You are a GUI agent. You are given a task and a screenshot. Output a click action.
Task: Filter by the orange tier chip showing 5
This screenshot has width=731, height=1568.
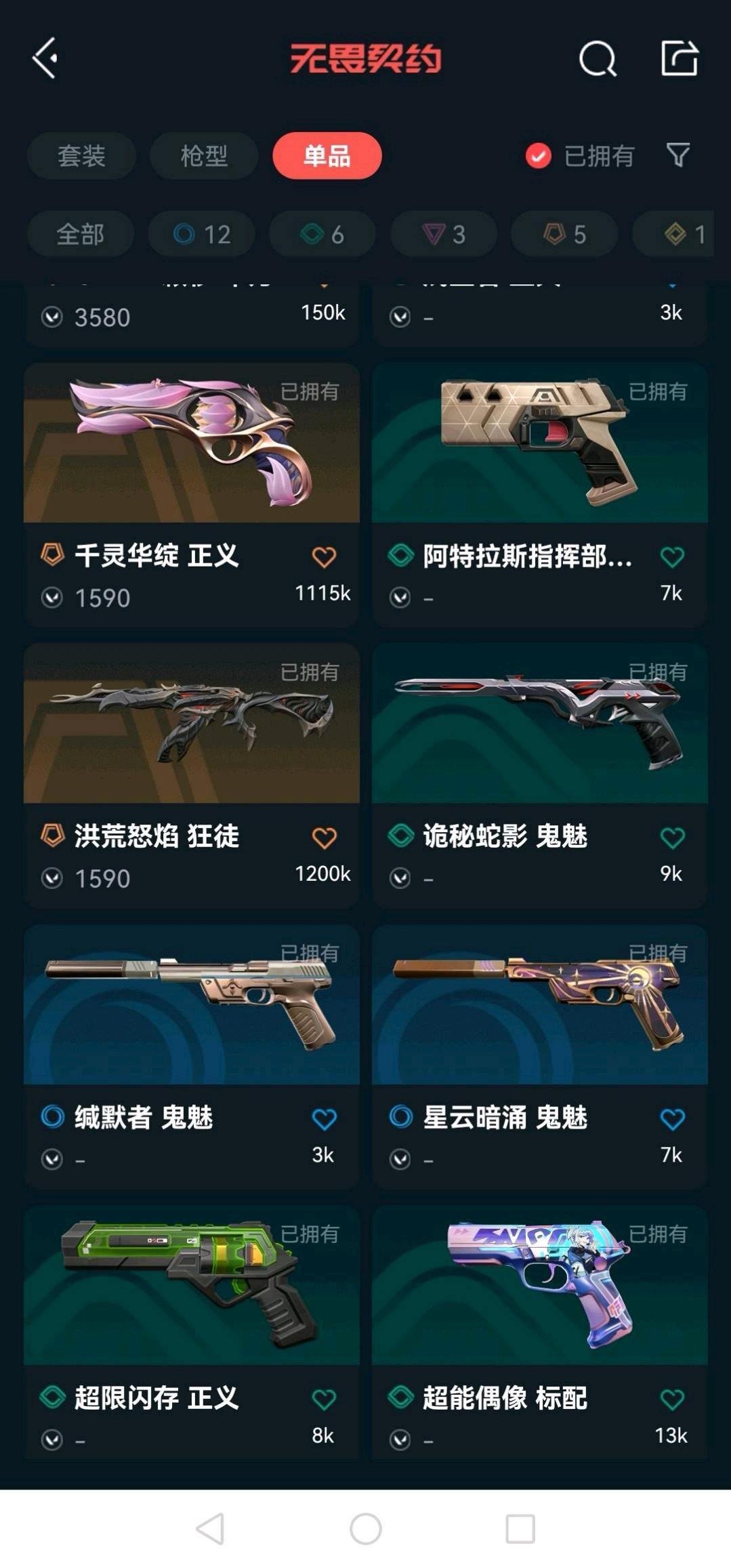564,234
